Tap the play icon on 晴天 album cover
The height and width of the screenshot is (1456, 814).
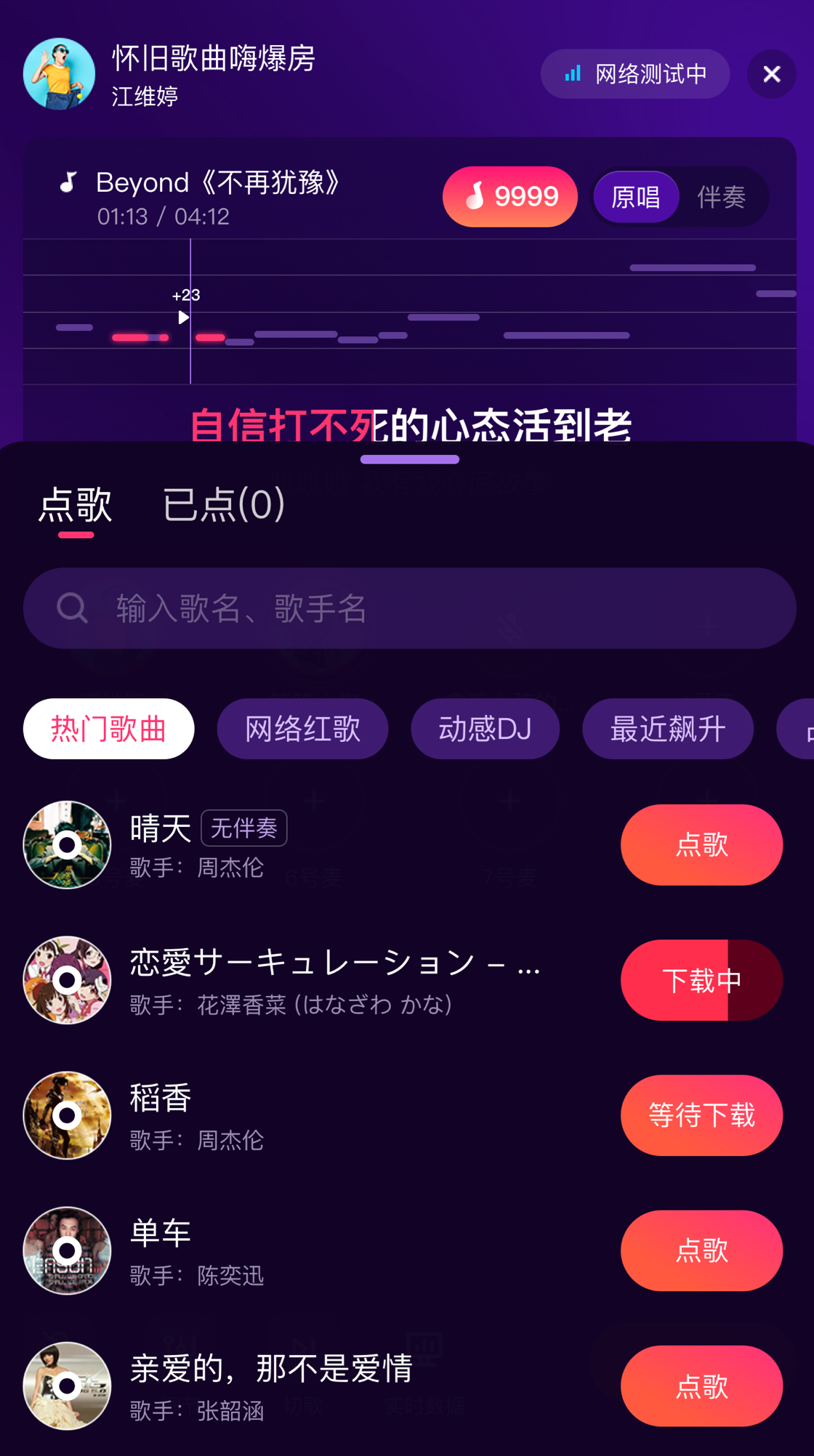pos(67,845)
